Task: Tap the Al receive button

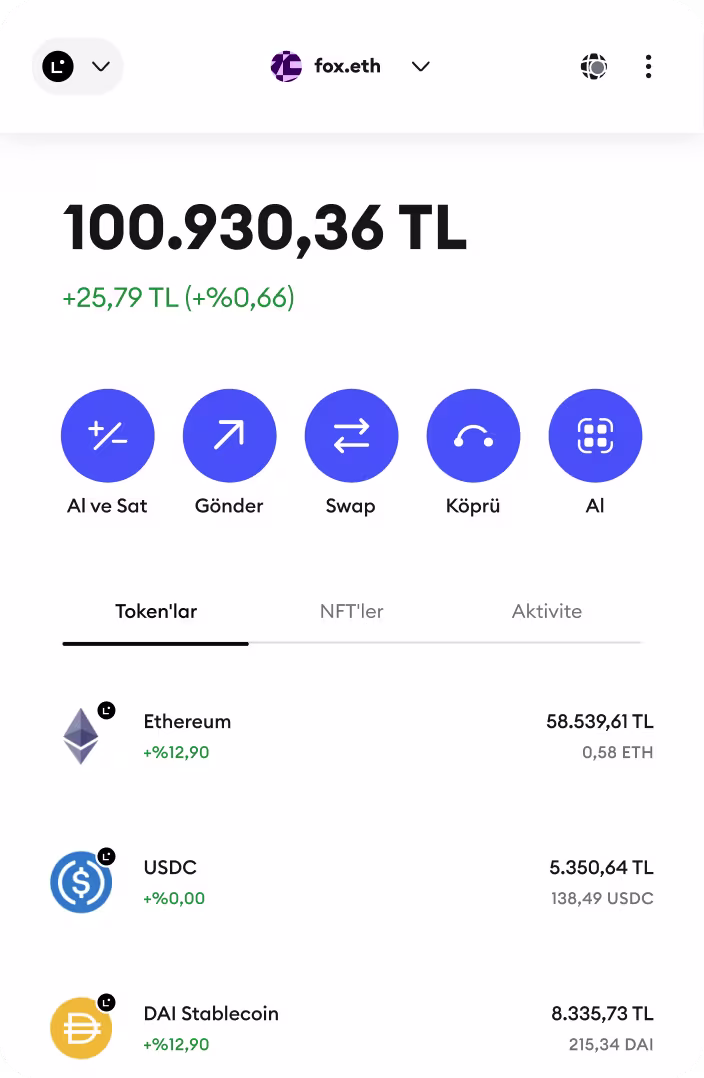Action: tap(595, 436)
